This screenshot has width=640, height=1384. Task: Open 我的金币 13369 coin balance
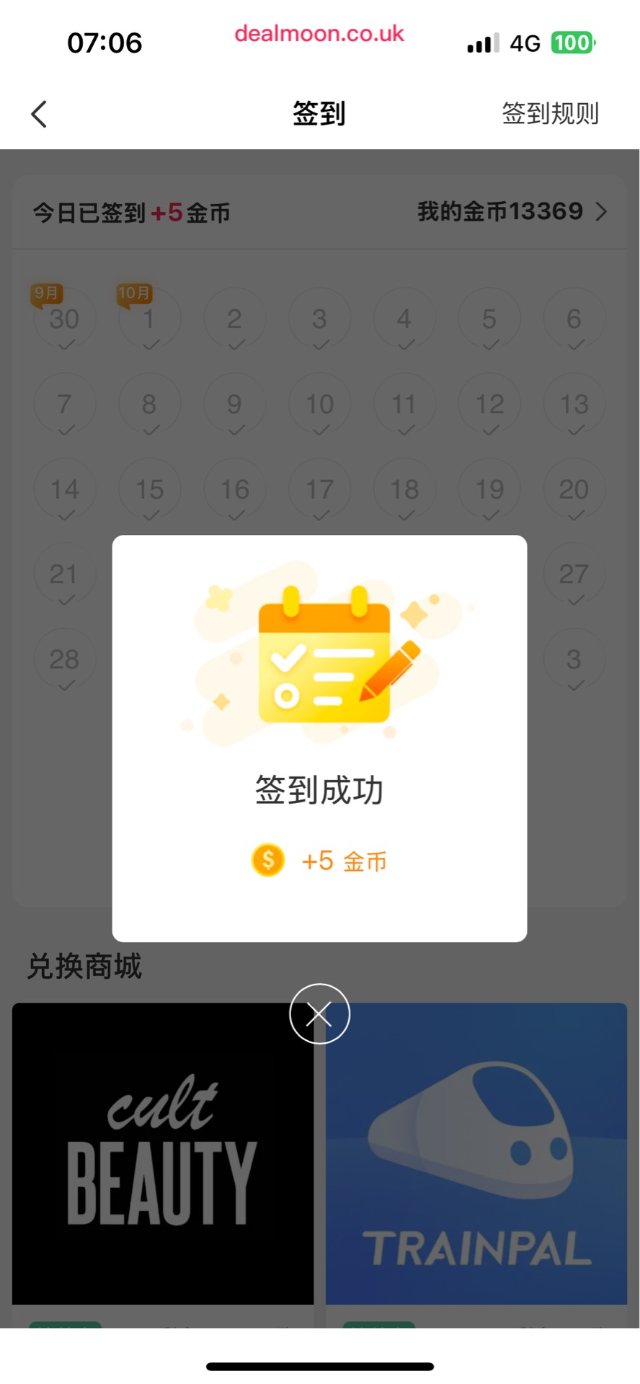[x=512, y=212]
